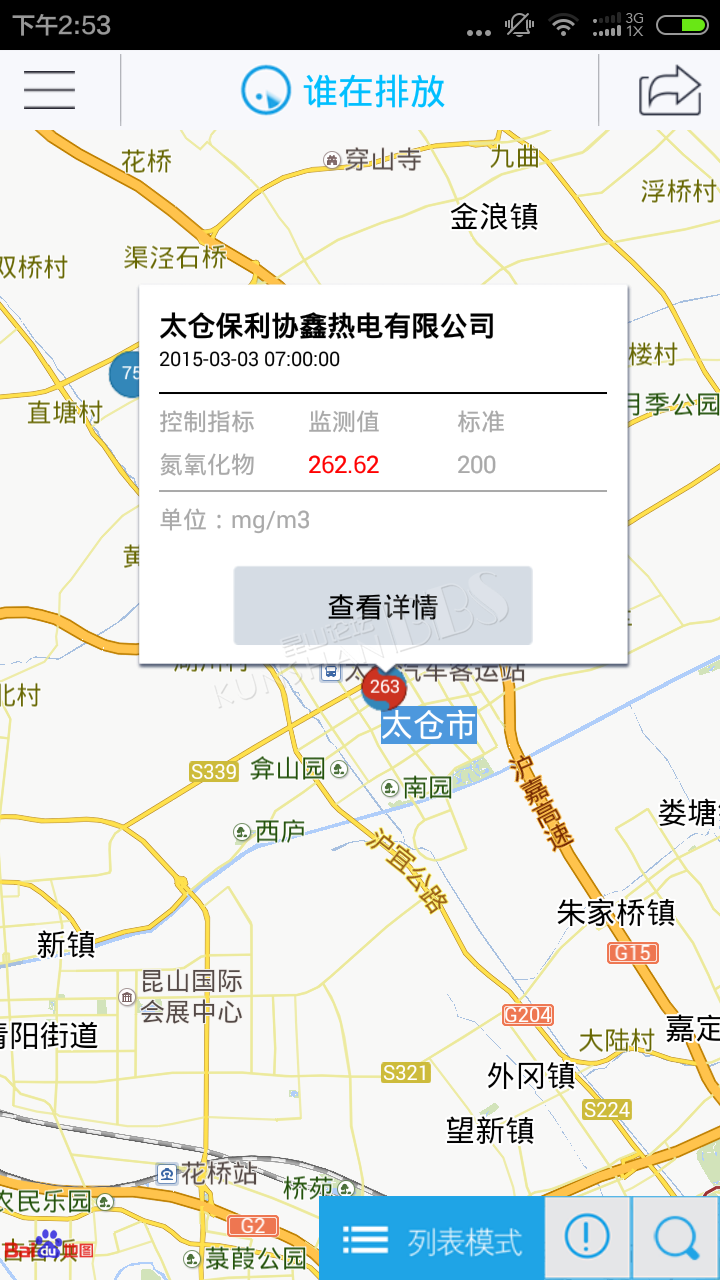Switch to 列表模式 list view
The height and width of the screenshot is (1280, 720).
tap(432, 1239)
